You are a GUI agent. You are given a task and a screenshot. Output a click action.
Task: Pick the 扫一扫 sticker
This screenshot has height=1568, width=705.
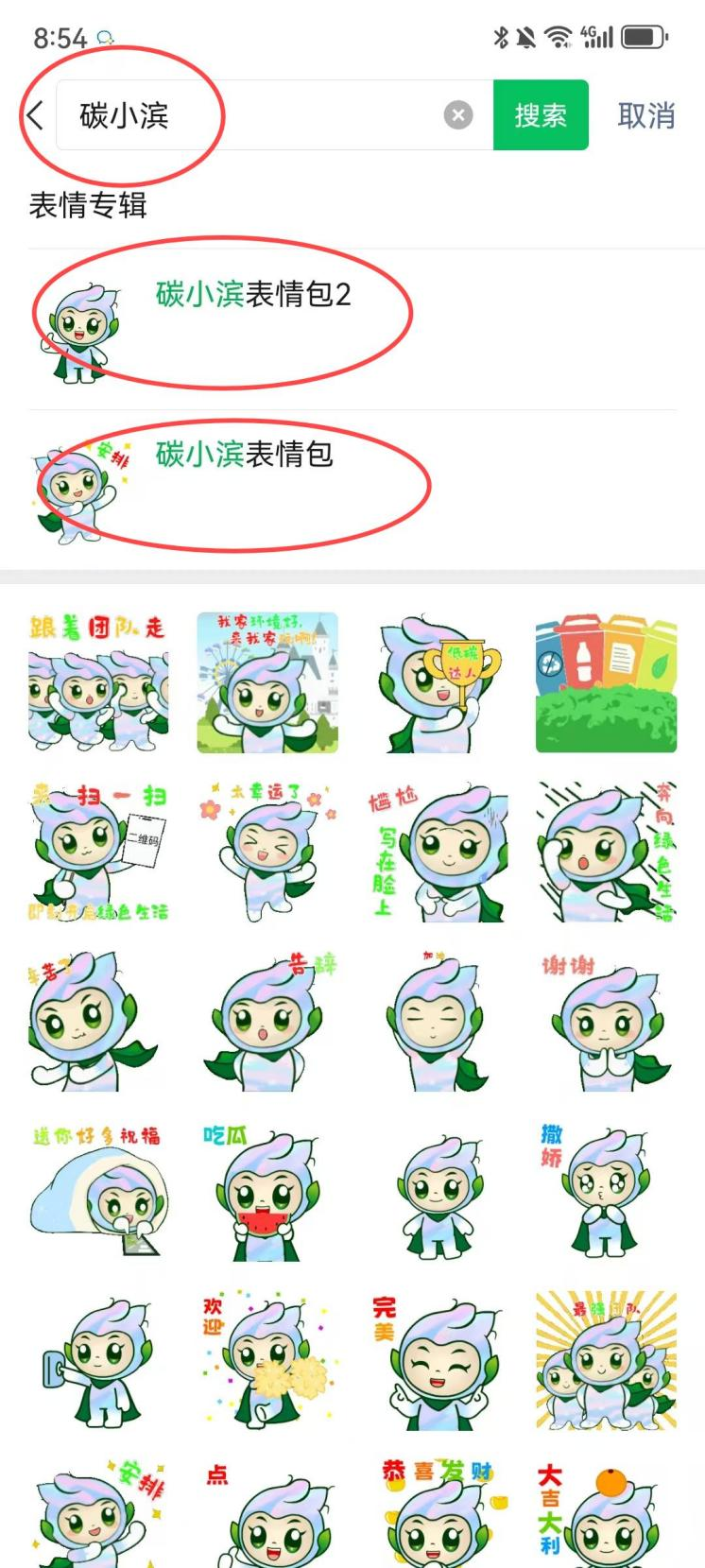point(98,851)
